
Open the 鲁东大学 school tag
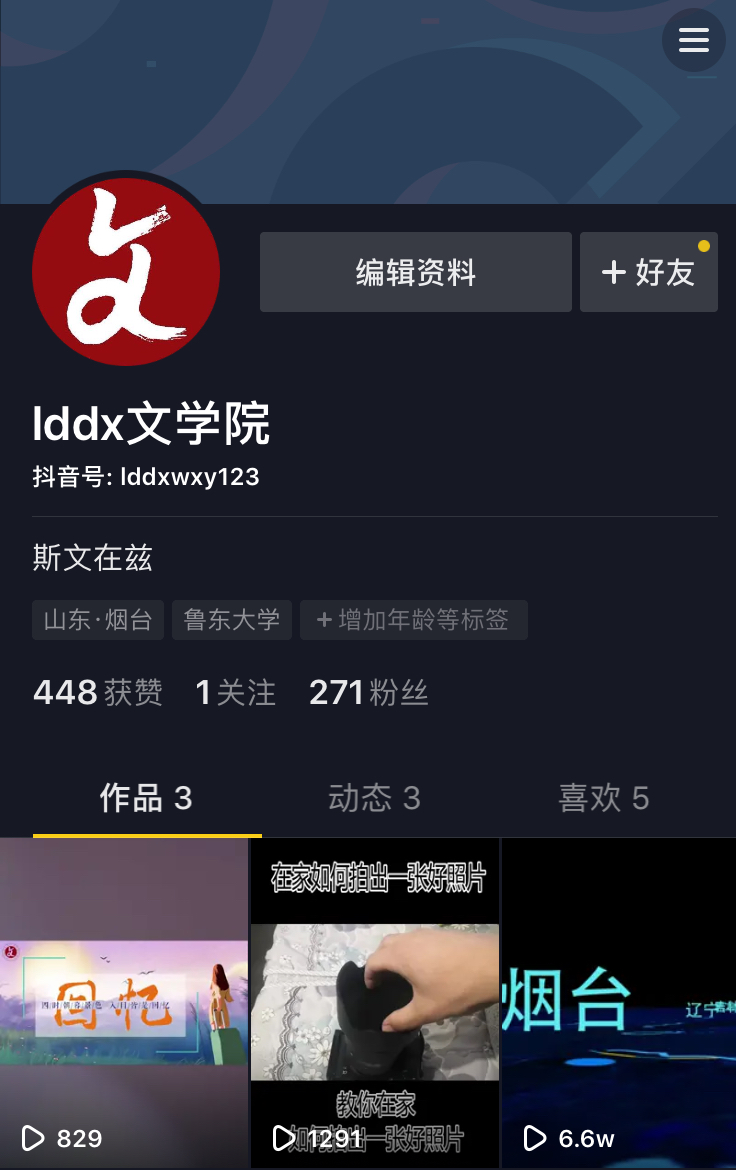pos(232,620)
